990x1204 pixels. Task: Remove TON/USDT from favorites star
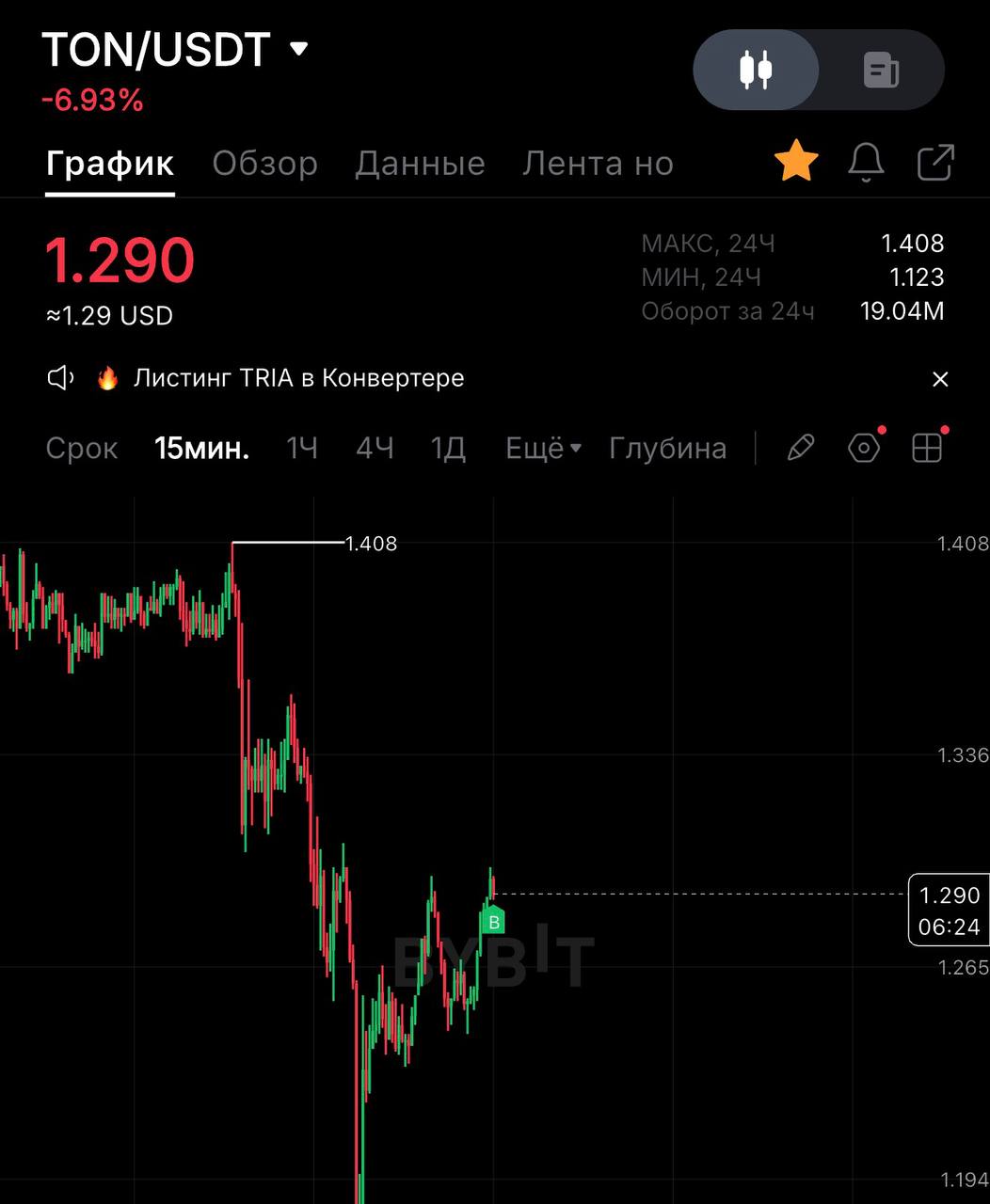[x=796, y=162]
